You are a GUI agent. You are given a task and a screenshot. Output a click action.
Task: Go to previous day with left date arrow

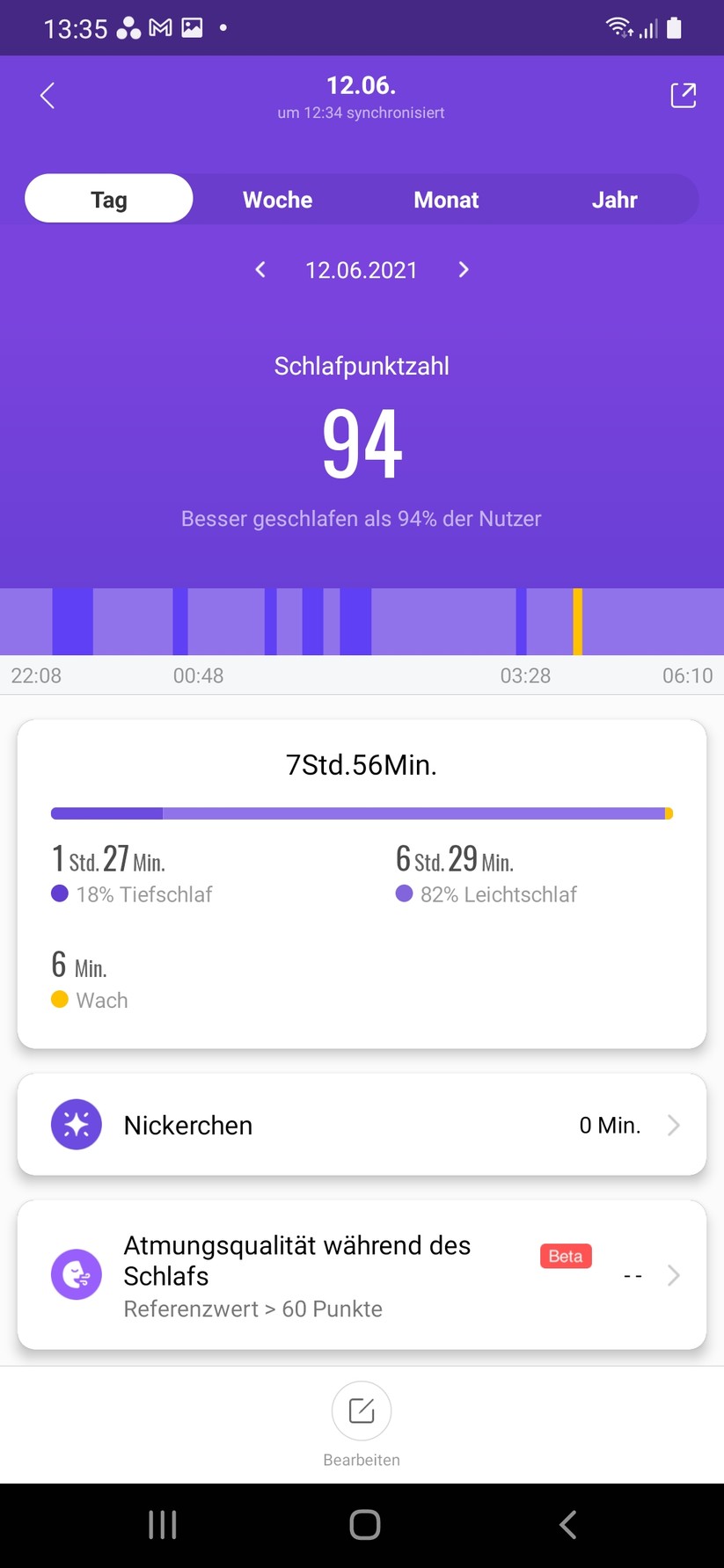click(260, 270)
